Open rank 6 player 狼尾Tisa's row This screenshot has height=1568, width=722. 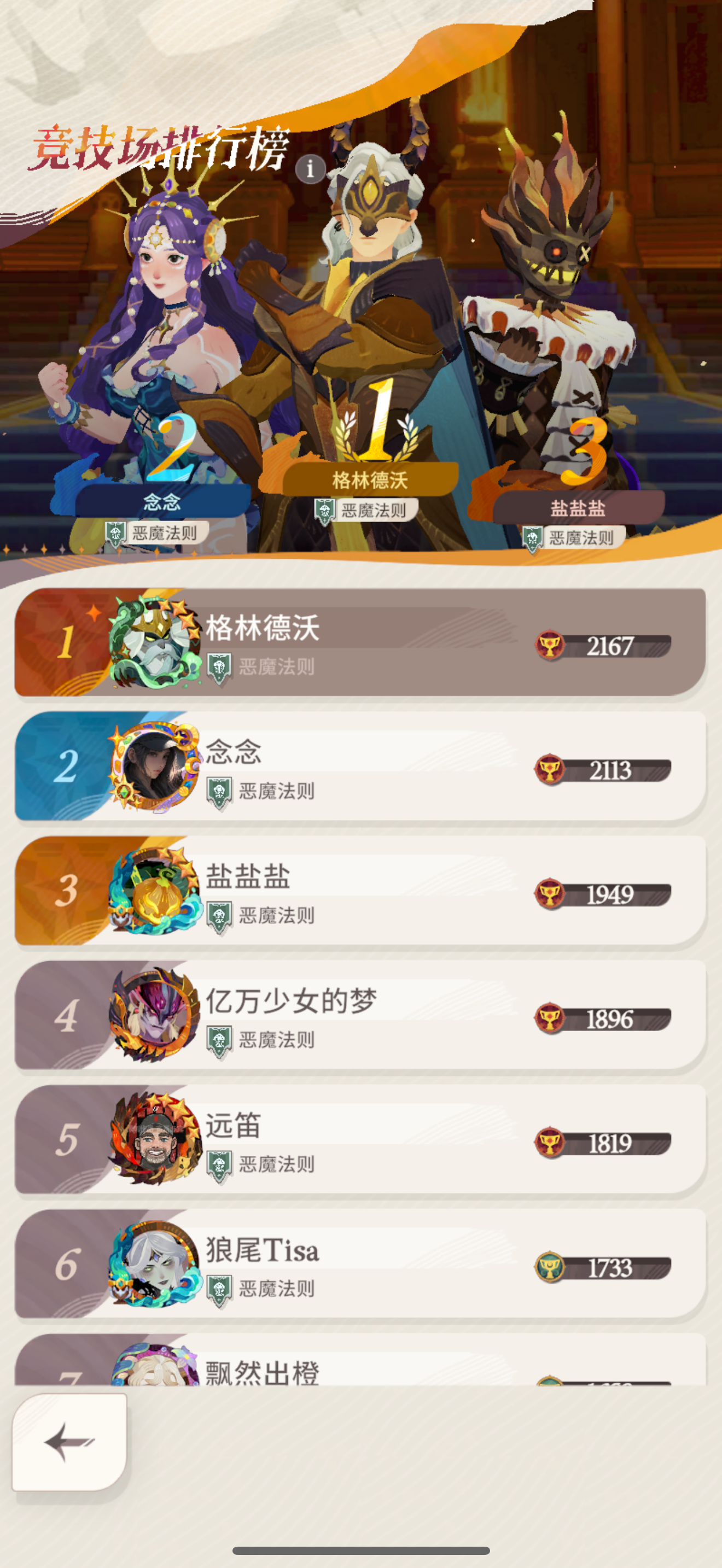360,1265
